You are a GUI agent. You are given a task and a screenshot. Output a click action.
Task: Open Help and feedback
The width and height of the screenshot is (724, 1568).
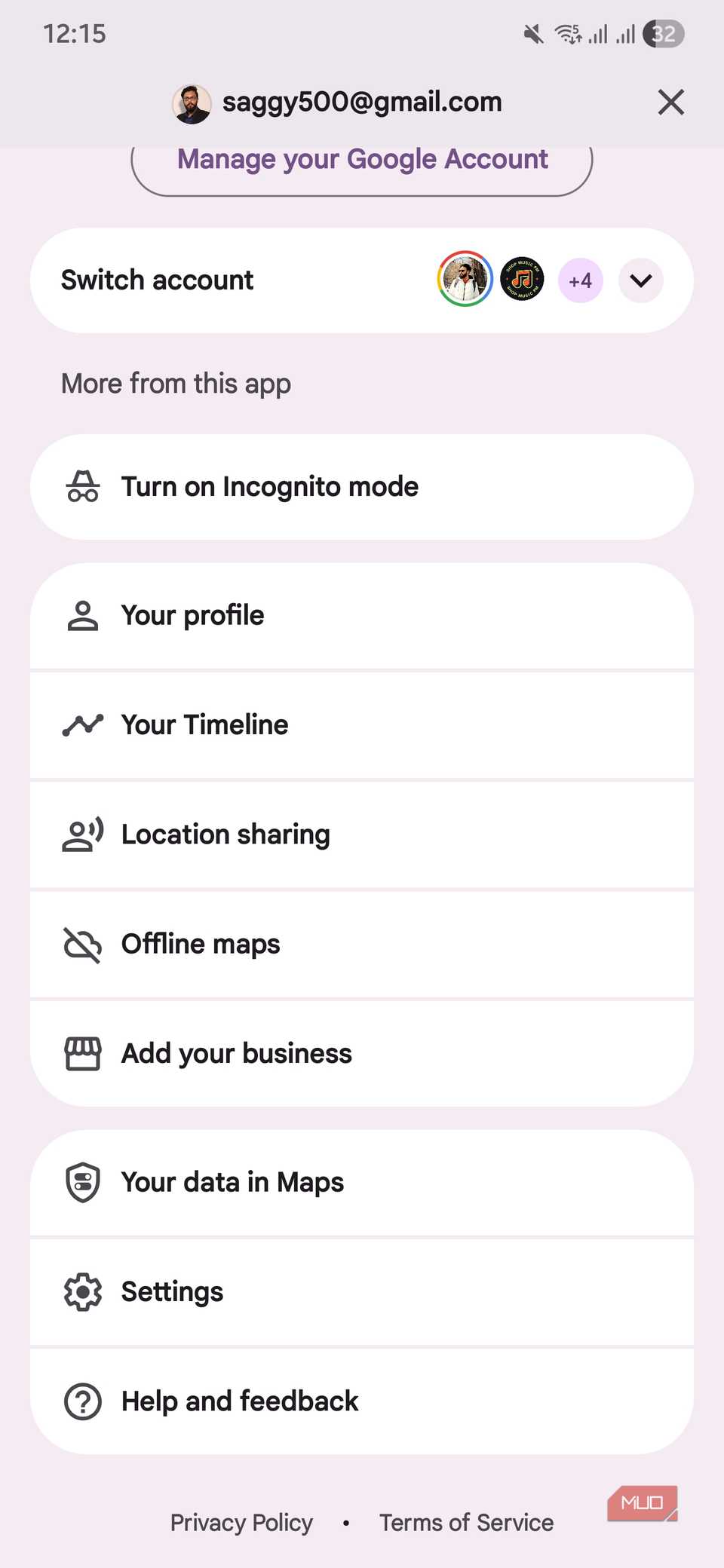click(362, 1401)
